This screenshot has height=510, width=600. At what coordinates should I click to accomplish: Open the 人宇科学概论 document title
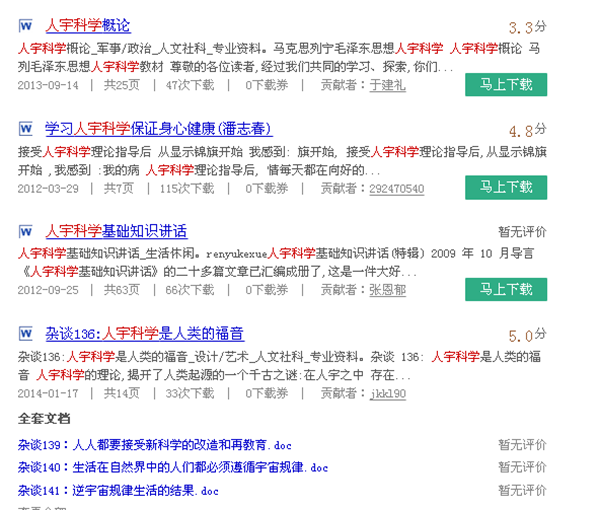(88, 26)
